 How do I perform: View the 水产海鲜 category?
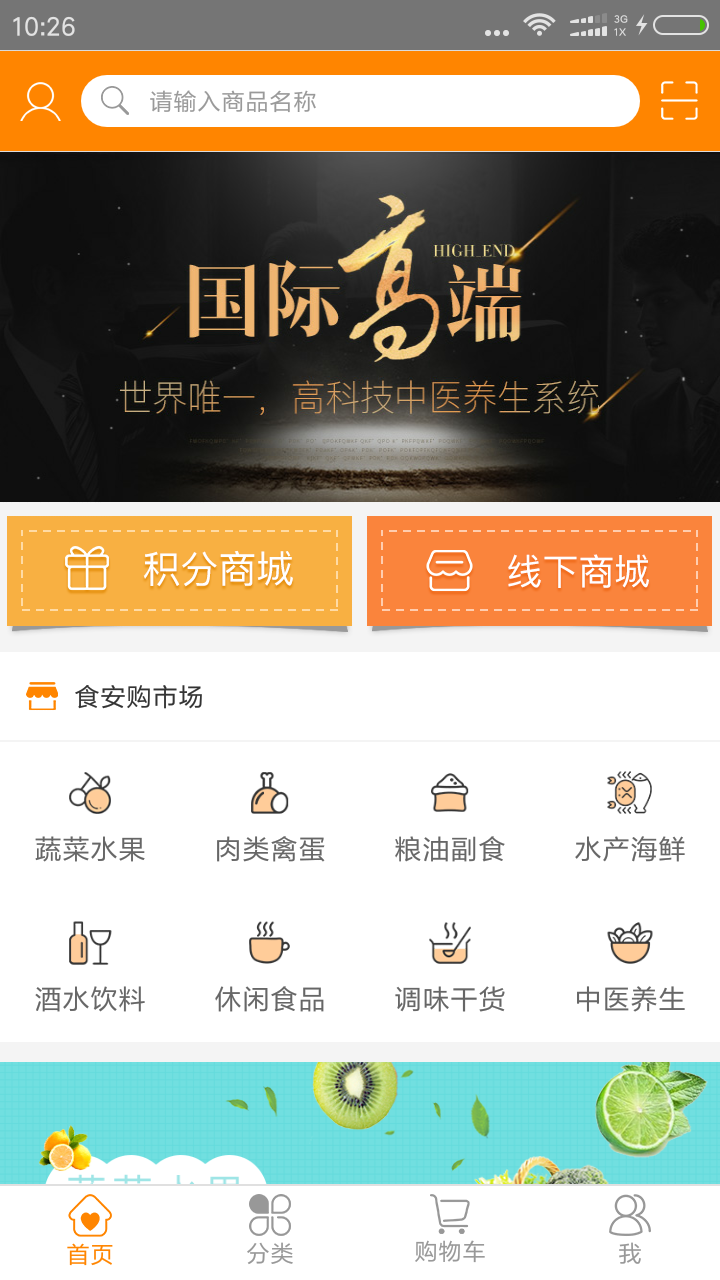pyautogui.click(x=630, y=817)
